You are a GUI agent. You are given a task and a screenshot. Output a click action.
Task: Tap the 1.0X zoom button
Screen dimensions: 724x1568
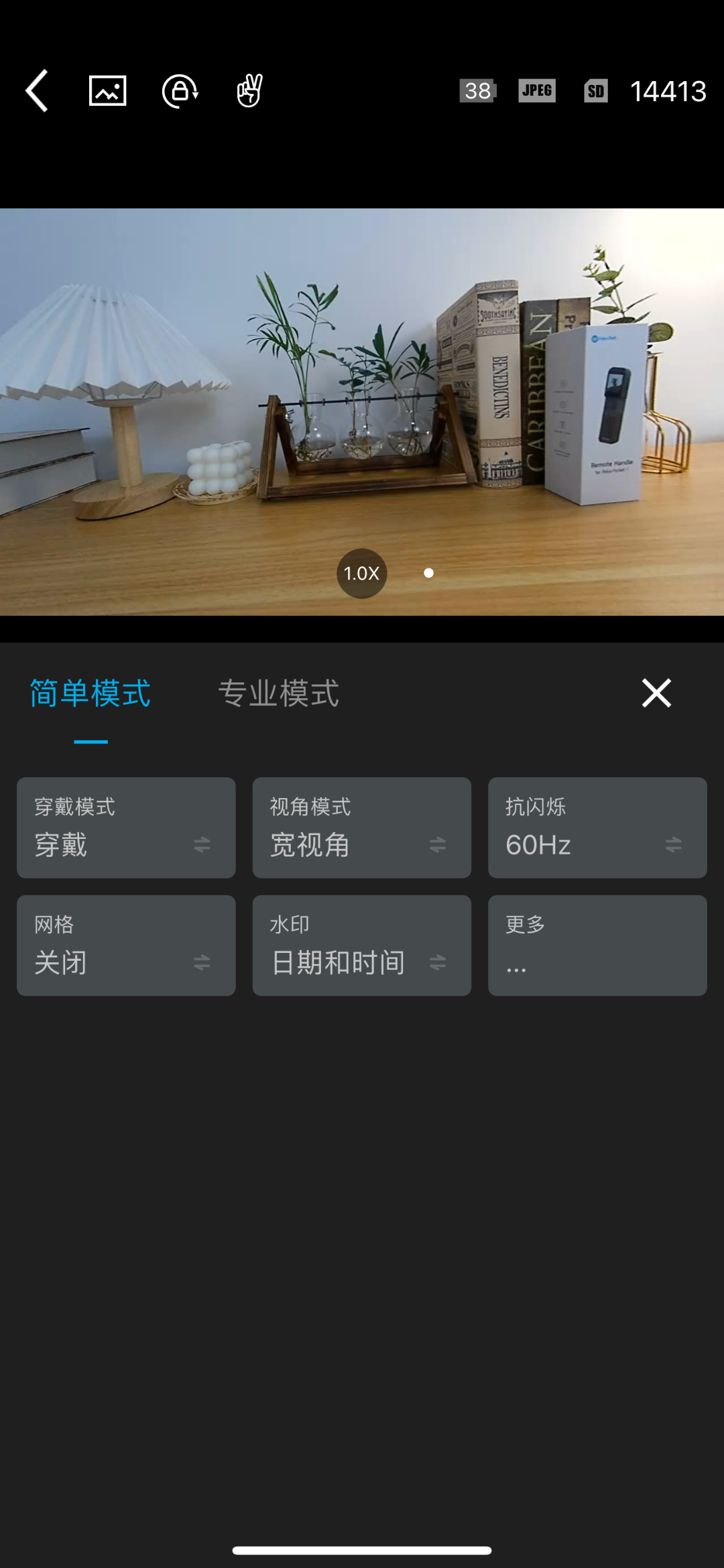[x=361, y=573]
